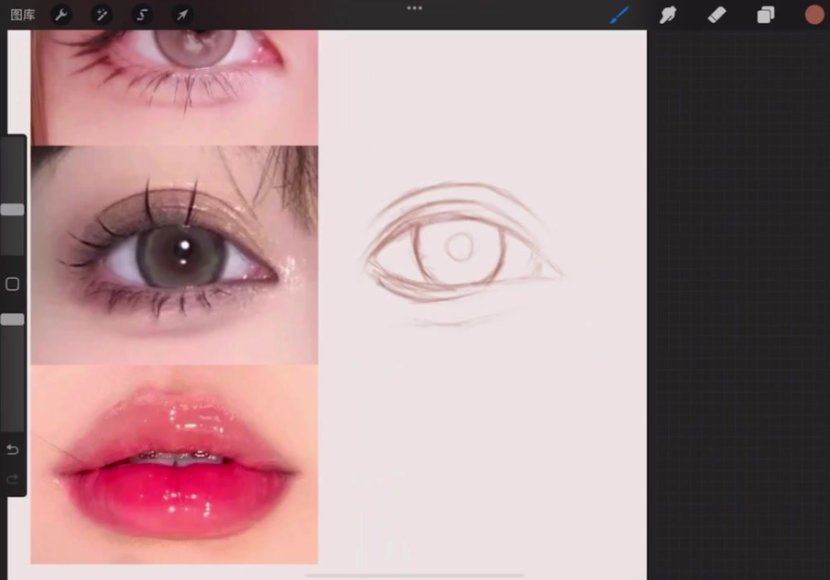The height and width of the screenshot is (580, 830).
Task: Open the wrench actions menu
Action: [x=60, y=15]
